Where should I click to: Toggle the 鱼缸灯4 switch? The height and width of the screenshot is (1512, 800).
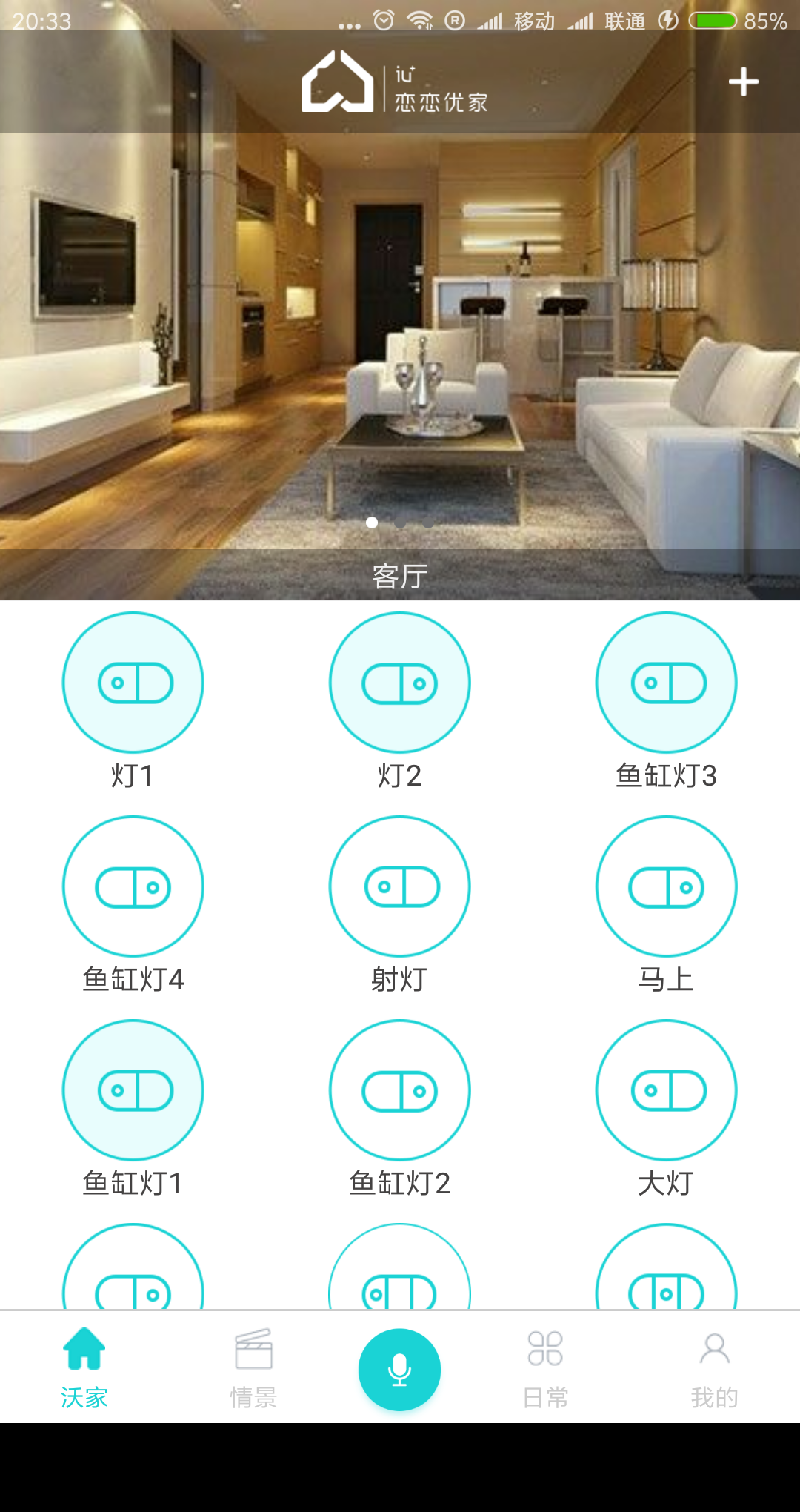(x=133, y=886)
